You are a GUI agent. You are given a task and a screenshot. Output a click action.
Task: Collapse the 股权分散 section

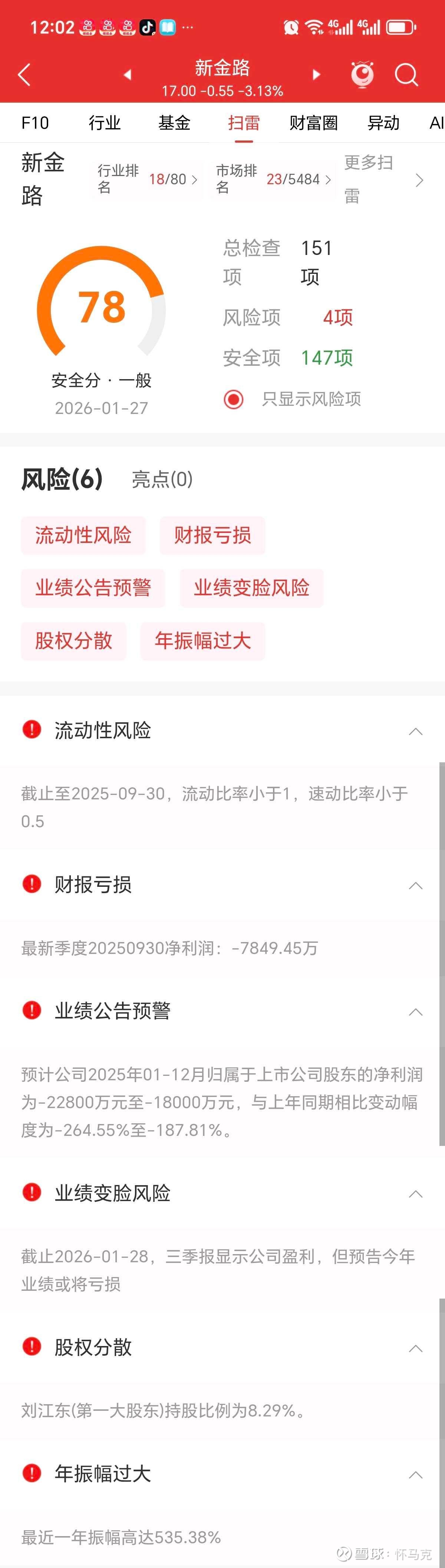click(x=416, y=1347)
